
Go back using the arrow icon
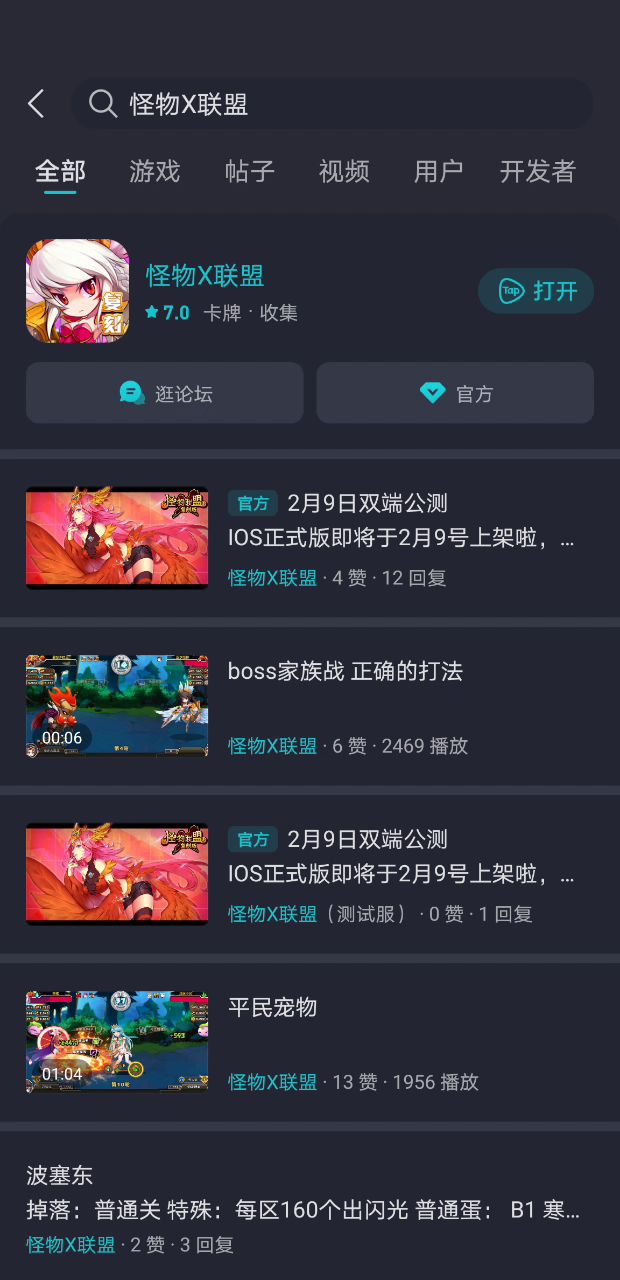[x=36, y=104]
